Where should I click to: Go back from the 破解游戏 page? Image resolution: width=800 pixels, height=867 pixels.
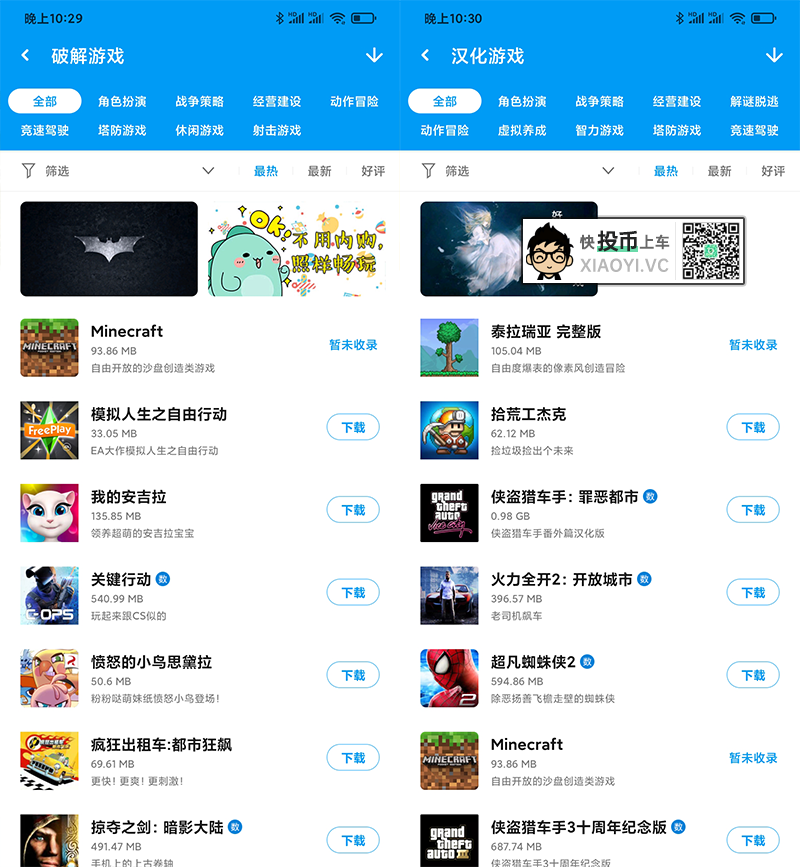click(26, 56)
